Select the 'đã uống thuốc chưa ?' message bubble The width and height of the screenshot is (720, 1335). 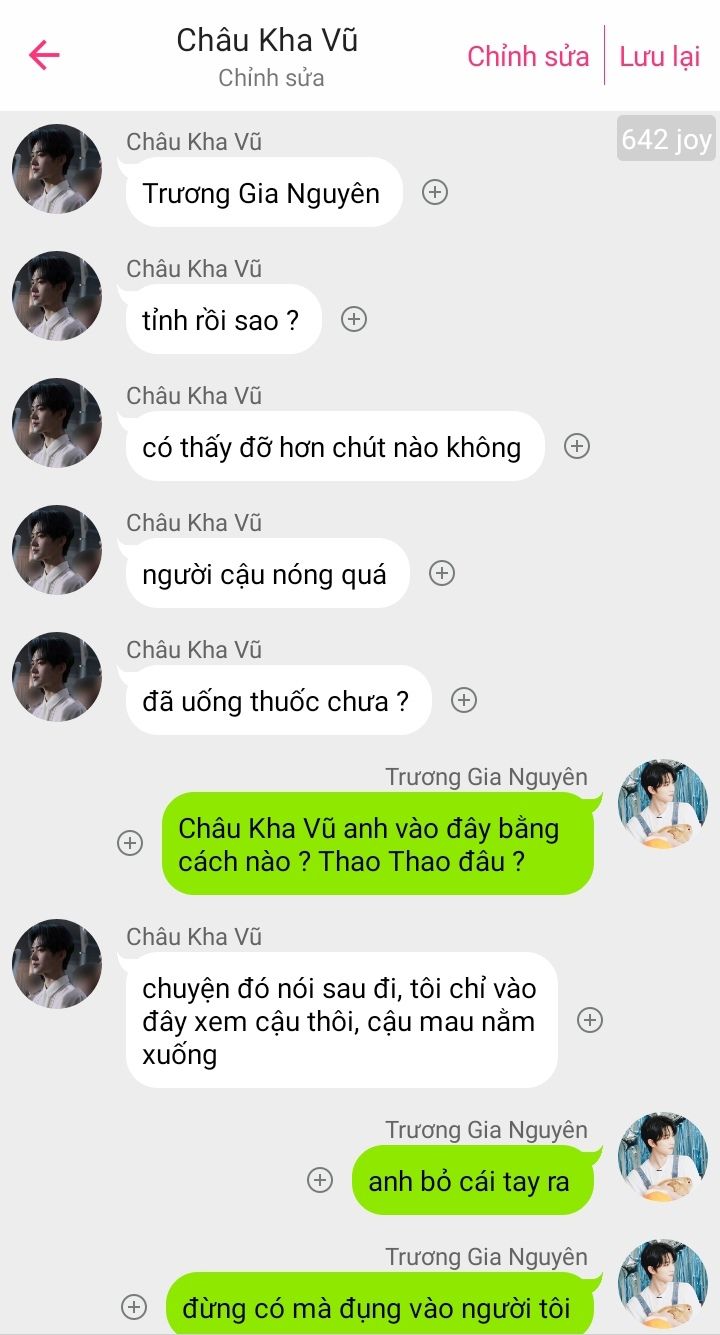[x=276, y=701]
